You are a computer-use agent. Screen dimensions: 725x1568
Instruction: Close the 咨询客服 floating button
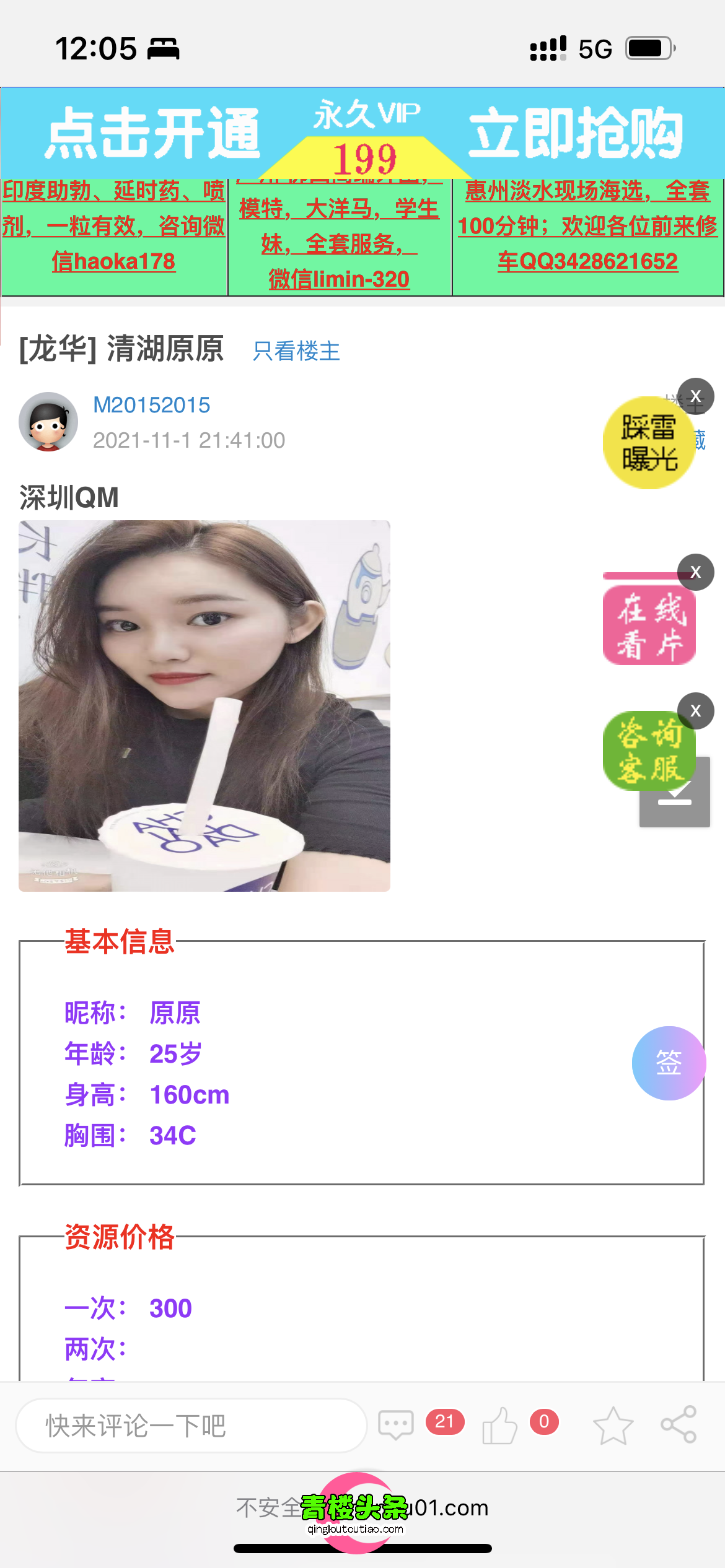[x=695, y=711]
